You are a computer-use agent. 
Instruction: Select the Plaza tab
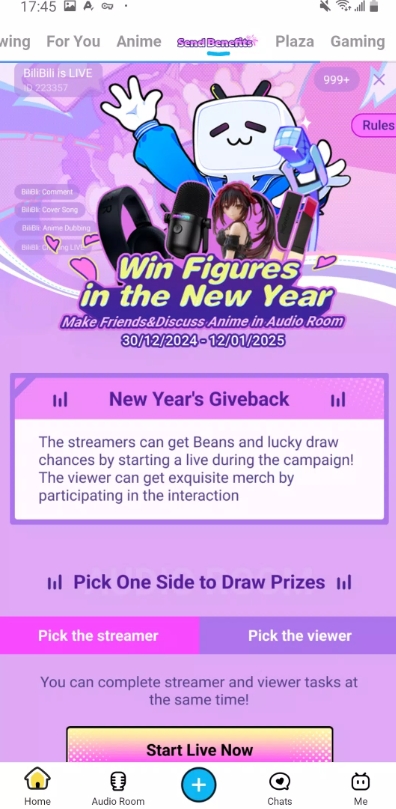tap(294, 41)
